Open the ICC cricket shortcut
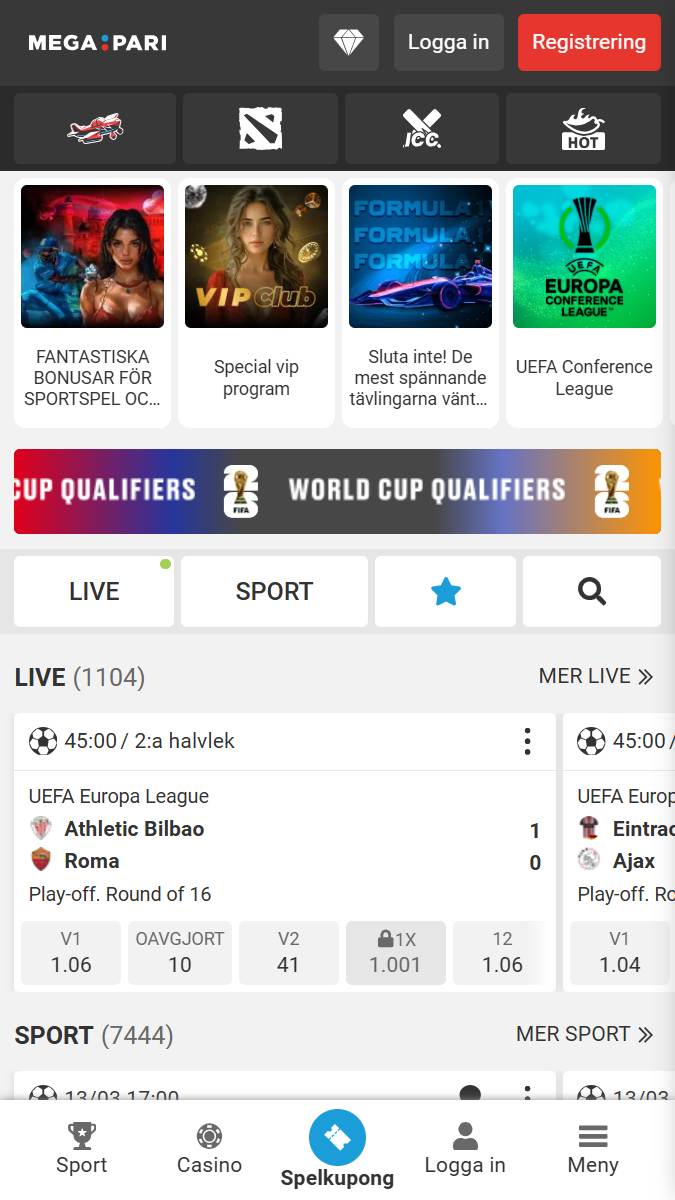This screenshot has width=675, height=1200. click(x=421, y=128)
